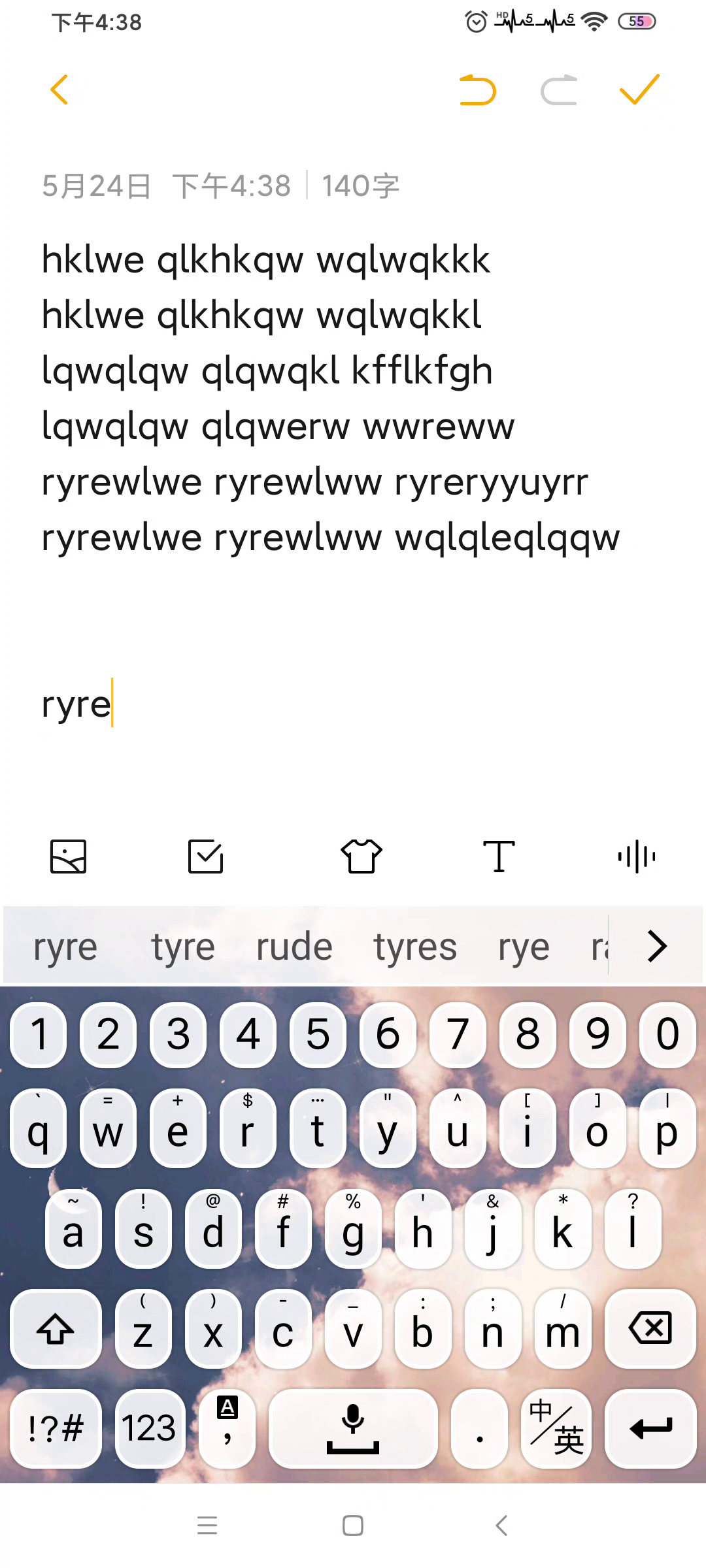Switch to the 123 number keypad
This screenshot has height=1568, width=706.
click(x=149, y=1428)
